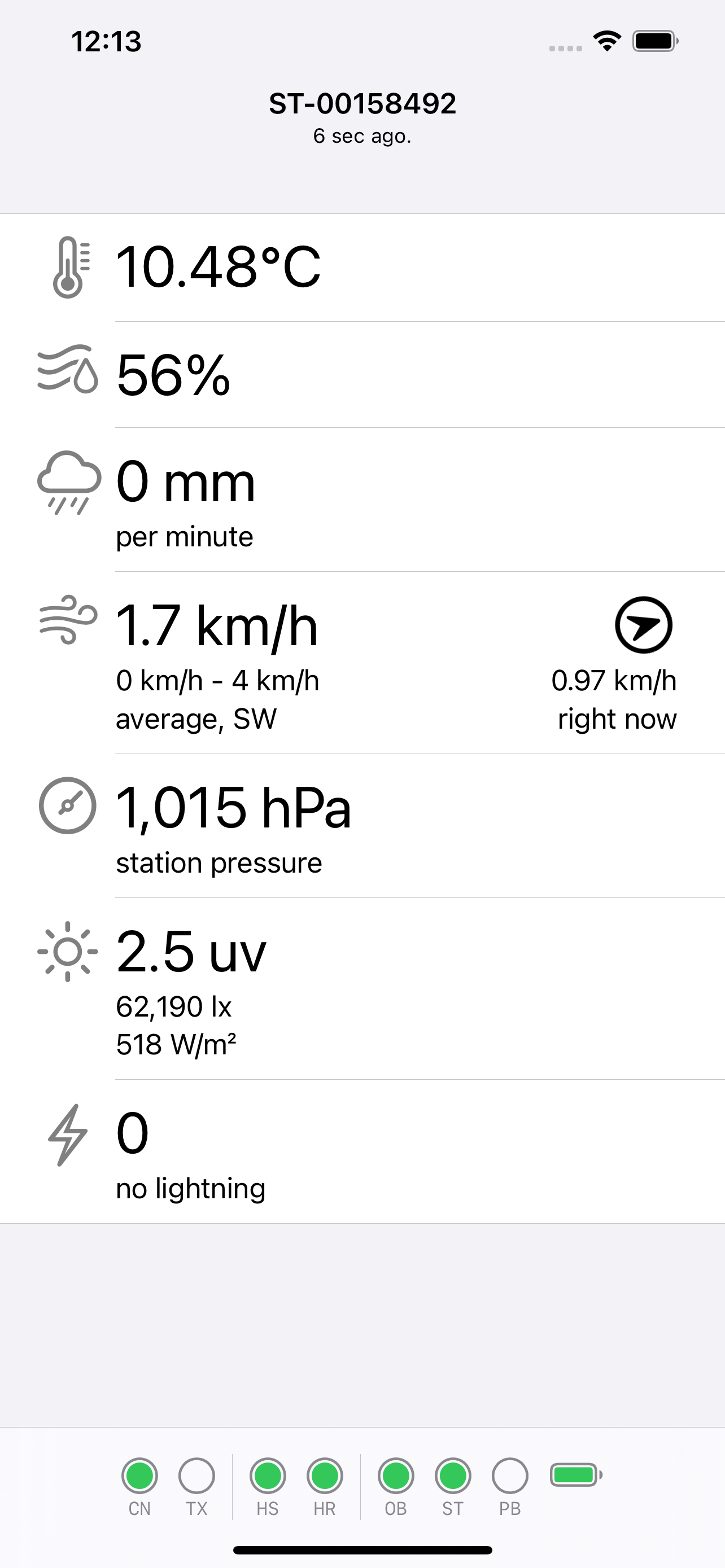Select the 0 mm per minute rain row
Screen dimensions: 725x1568
pyautogui.click(x=362, y=500)
